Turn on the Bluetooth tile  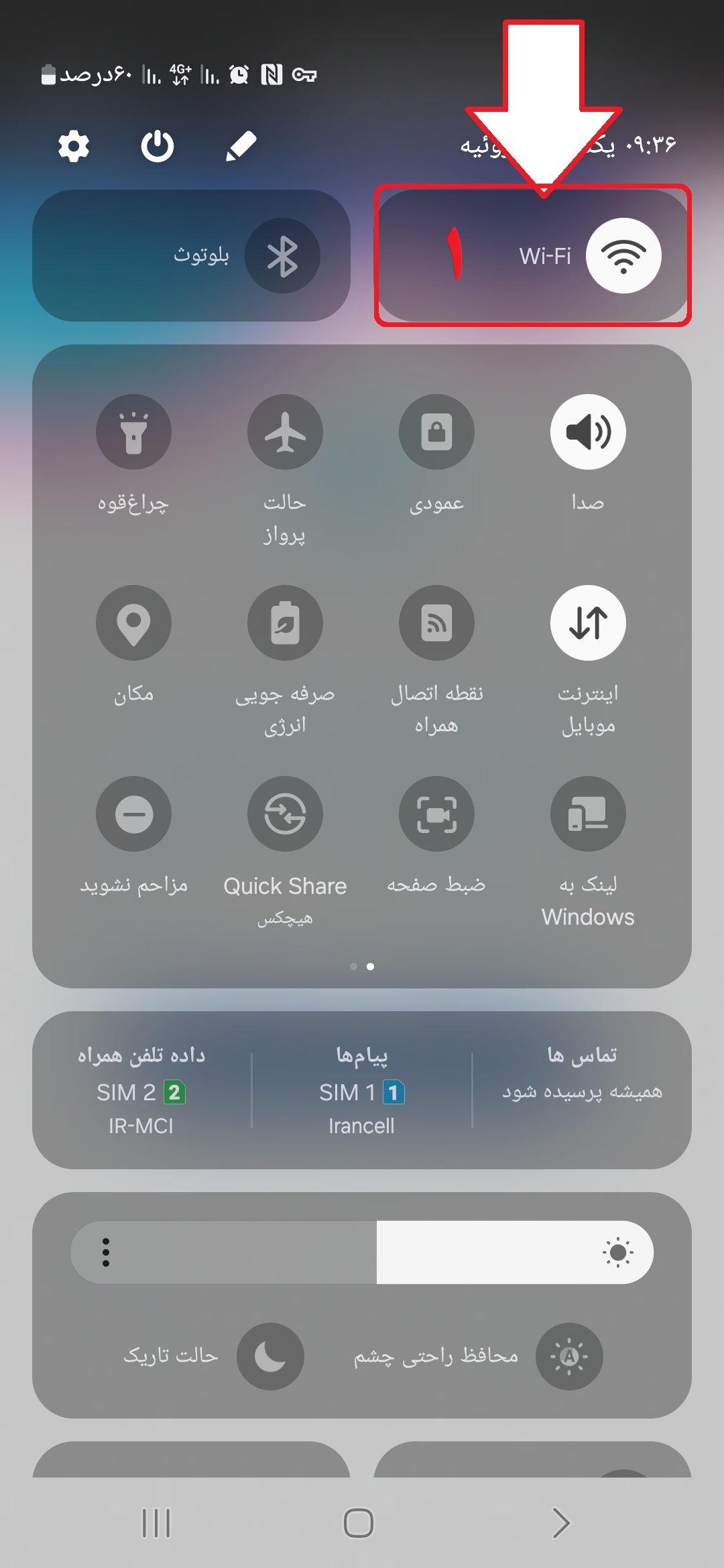282,256
